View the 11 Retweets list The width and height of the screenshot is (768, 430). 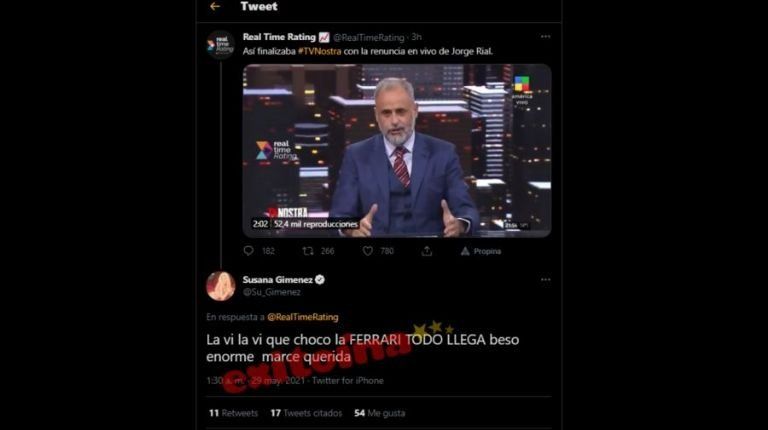click(x=233, y=413)
